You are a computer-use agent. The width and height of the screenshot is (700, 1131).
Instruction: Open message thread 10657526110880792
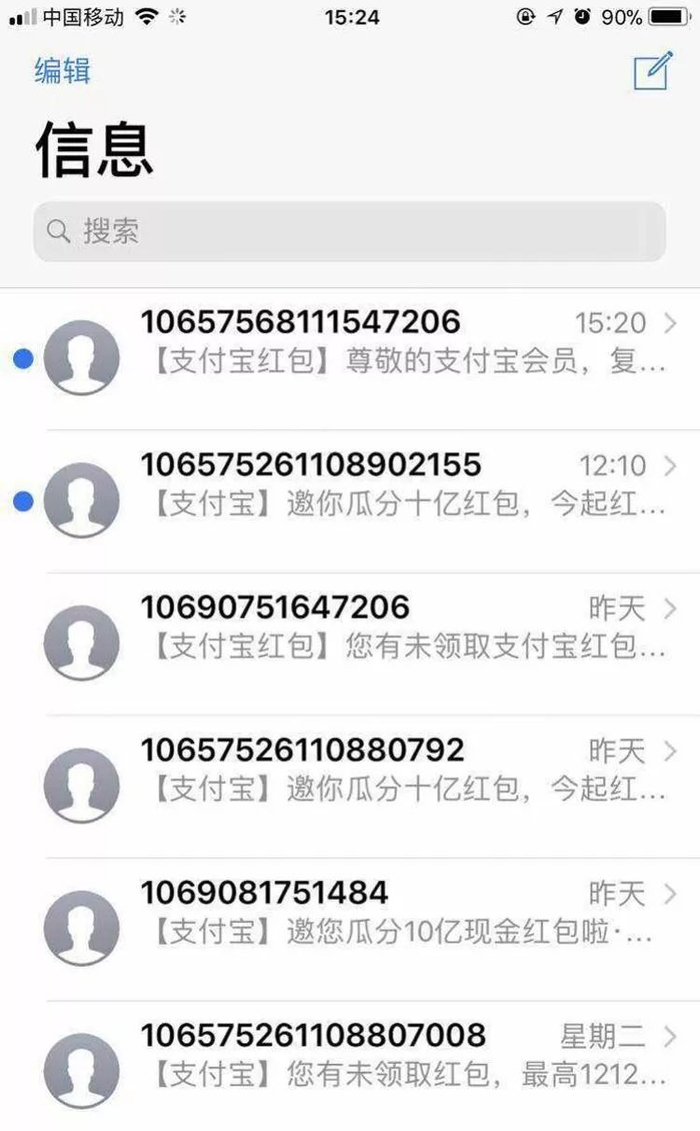(x=400, y=770)
